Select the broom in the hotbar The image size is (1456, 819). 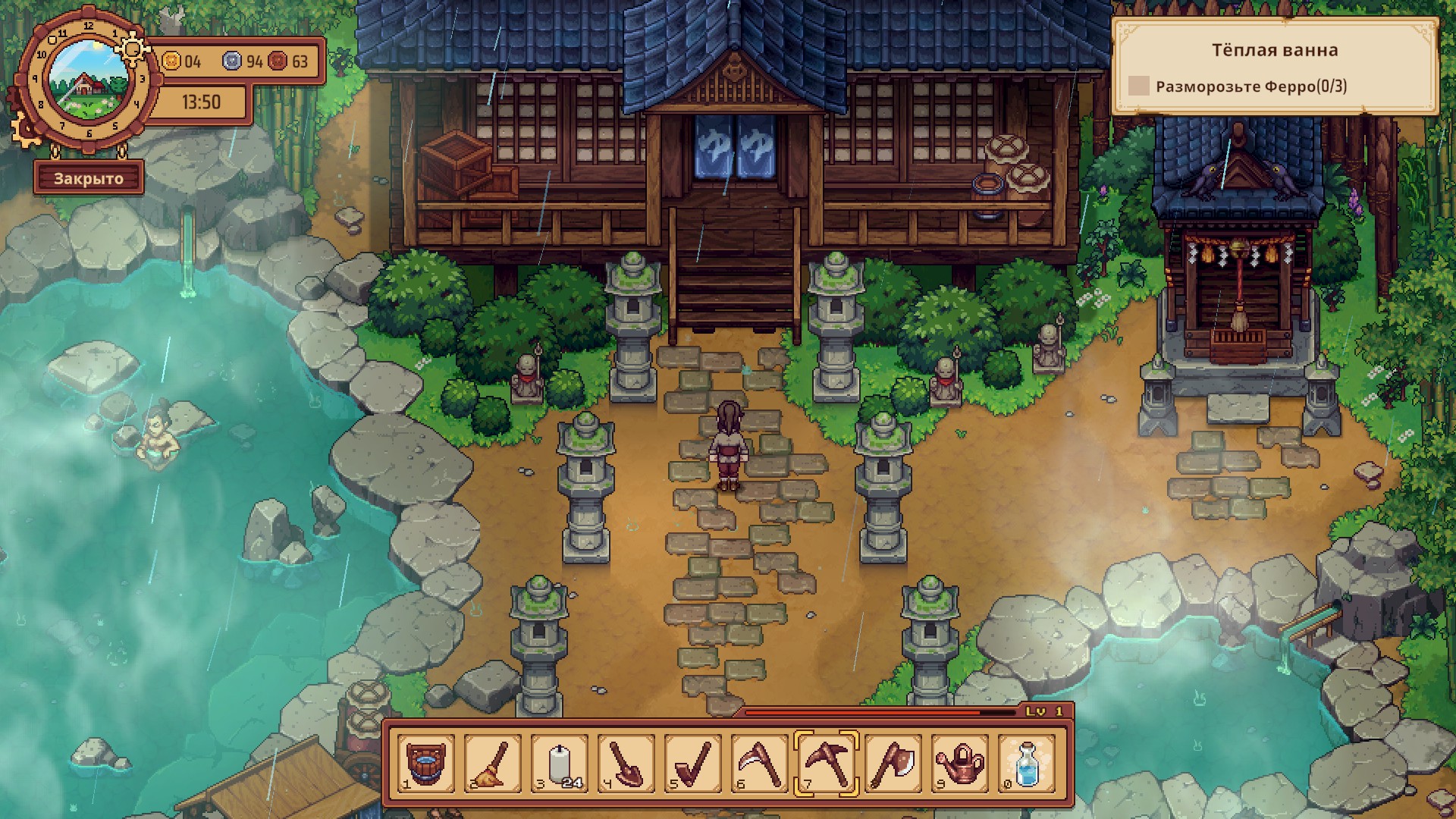click(x=492, y=763)
